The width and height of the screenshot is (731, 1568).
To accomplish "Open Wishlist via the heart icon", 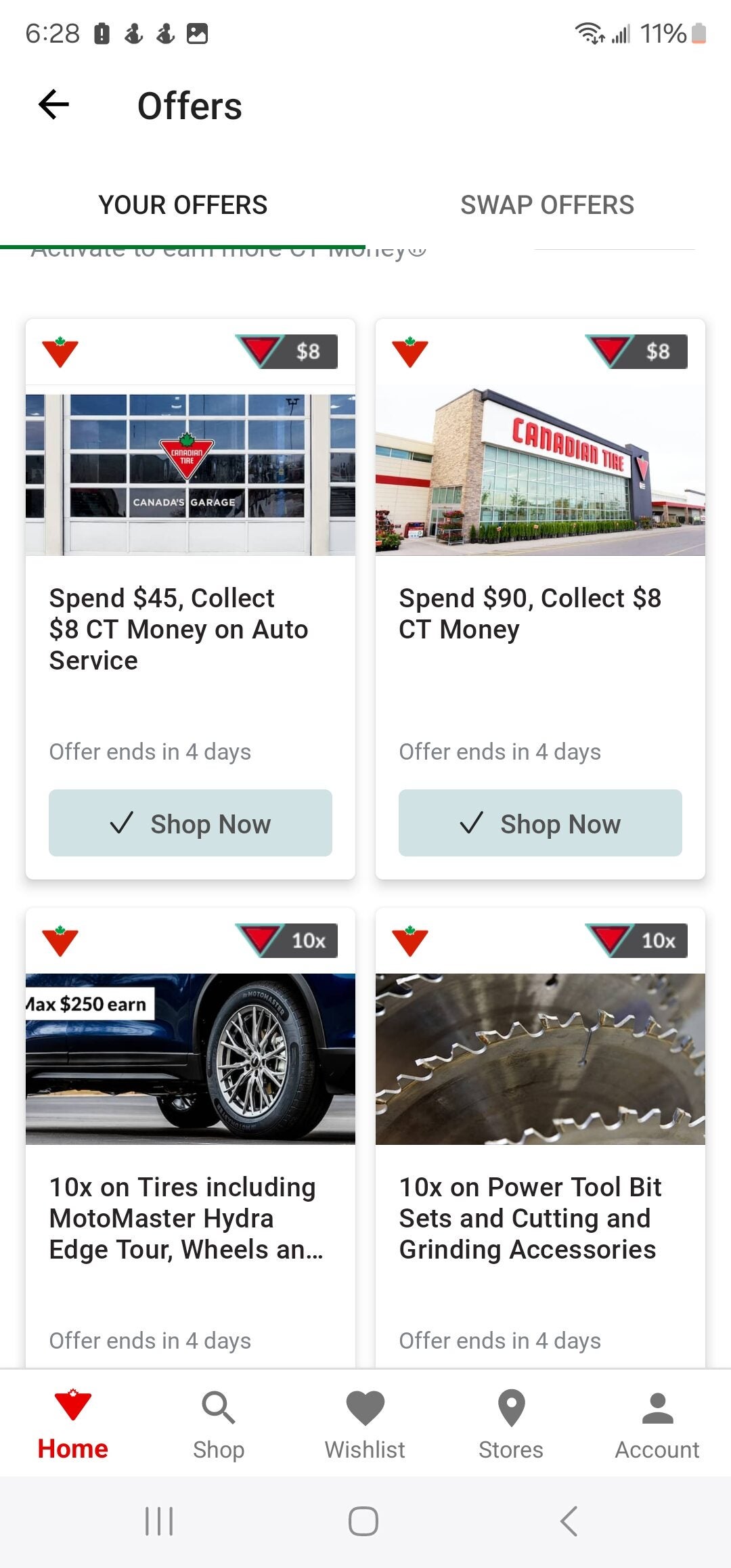I will [364, 1408].
